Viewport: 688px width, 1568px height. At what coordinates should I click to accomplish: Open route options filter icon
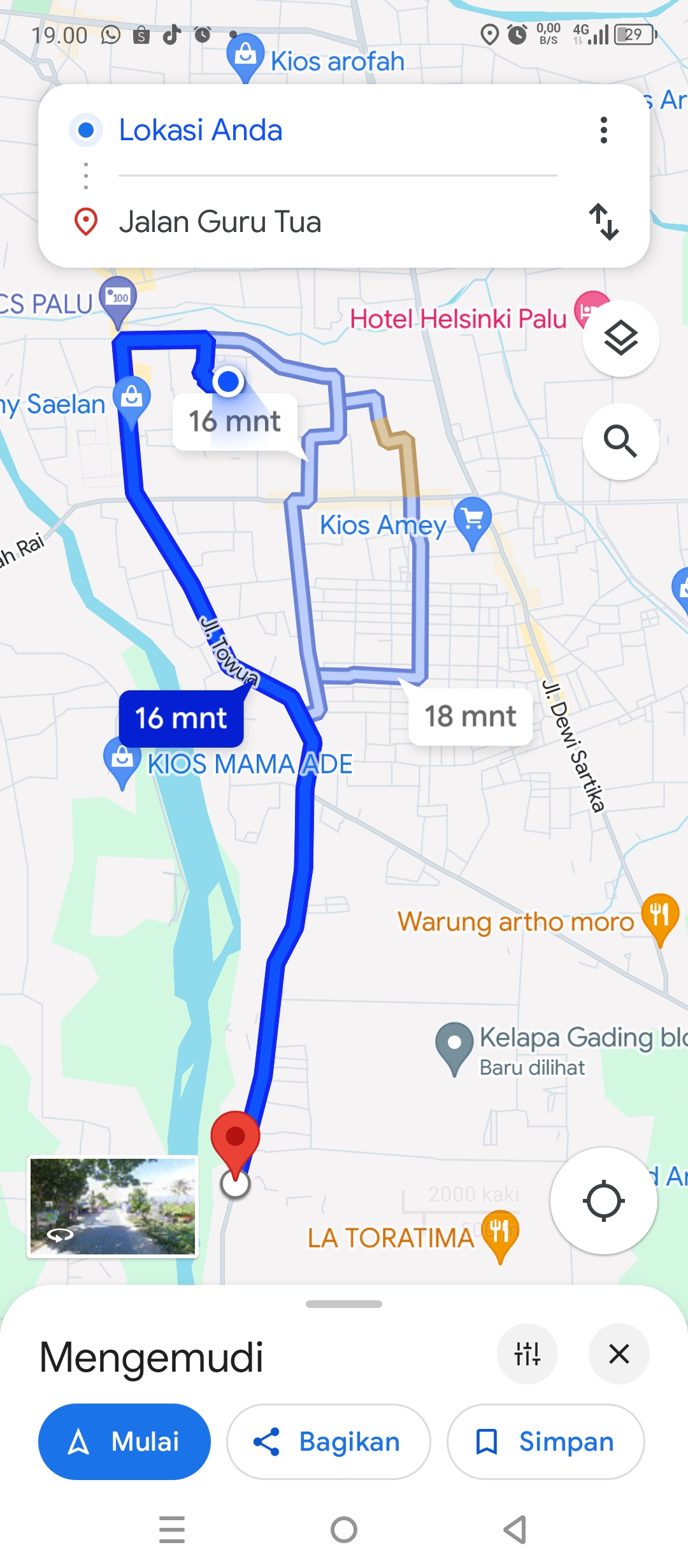tap(527, 1354)
